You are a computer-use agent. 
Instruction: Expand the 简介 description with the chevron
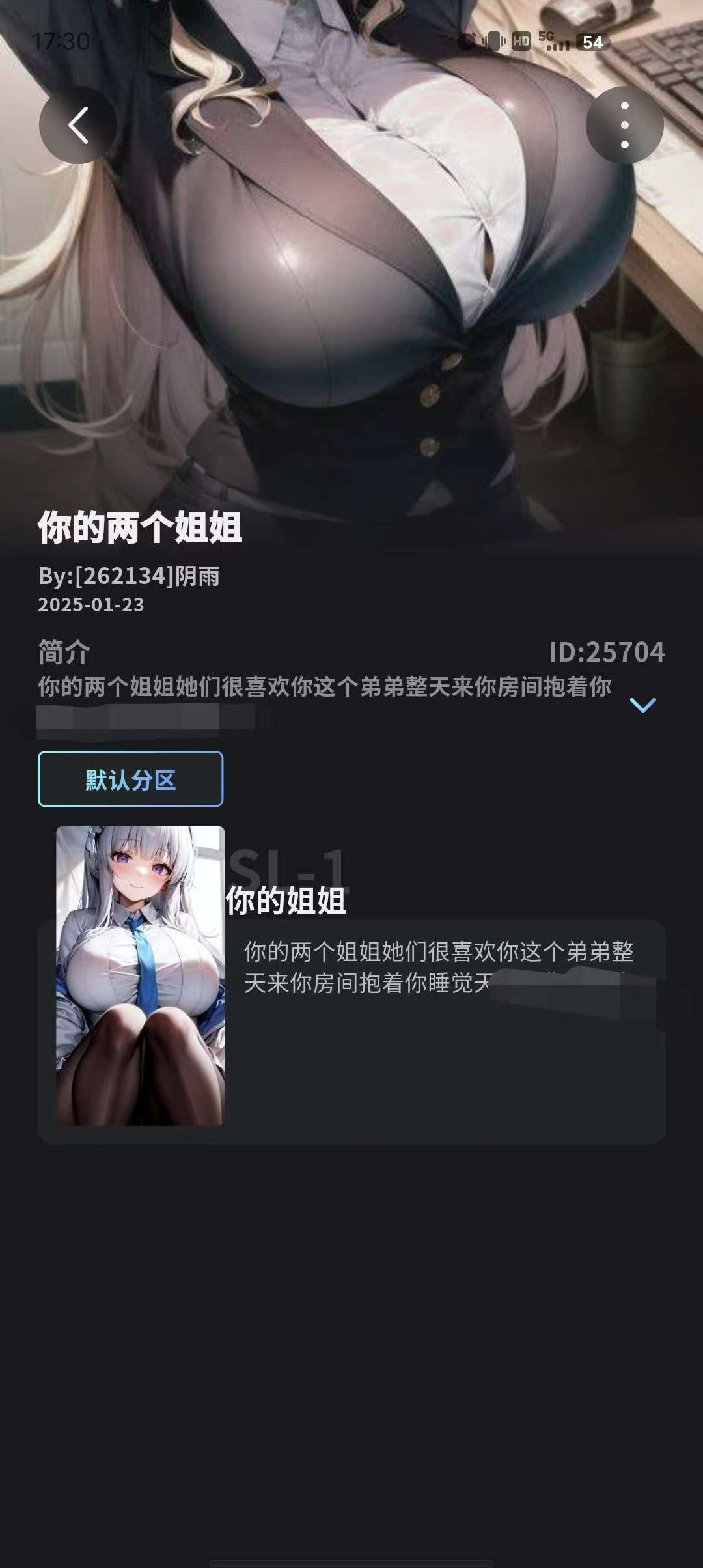[x=642, y=705]
